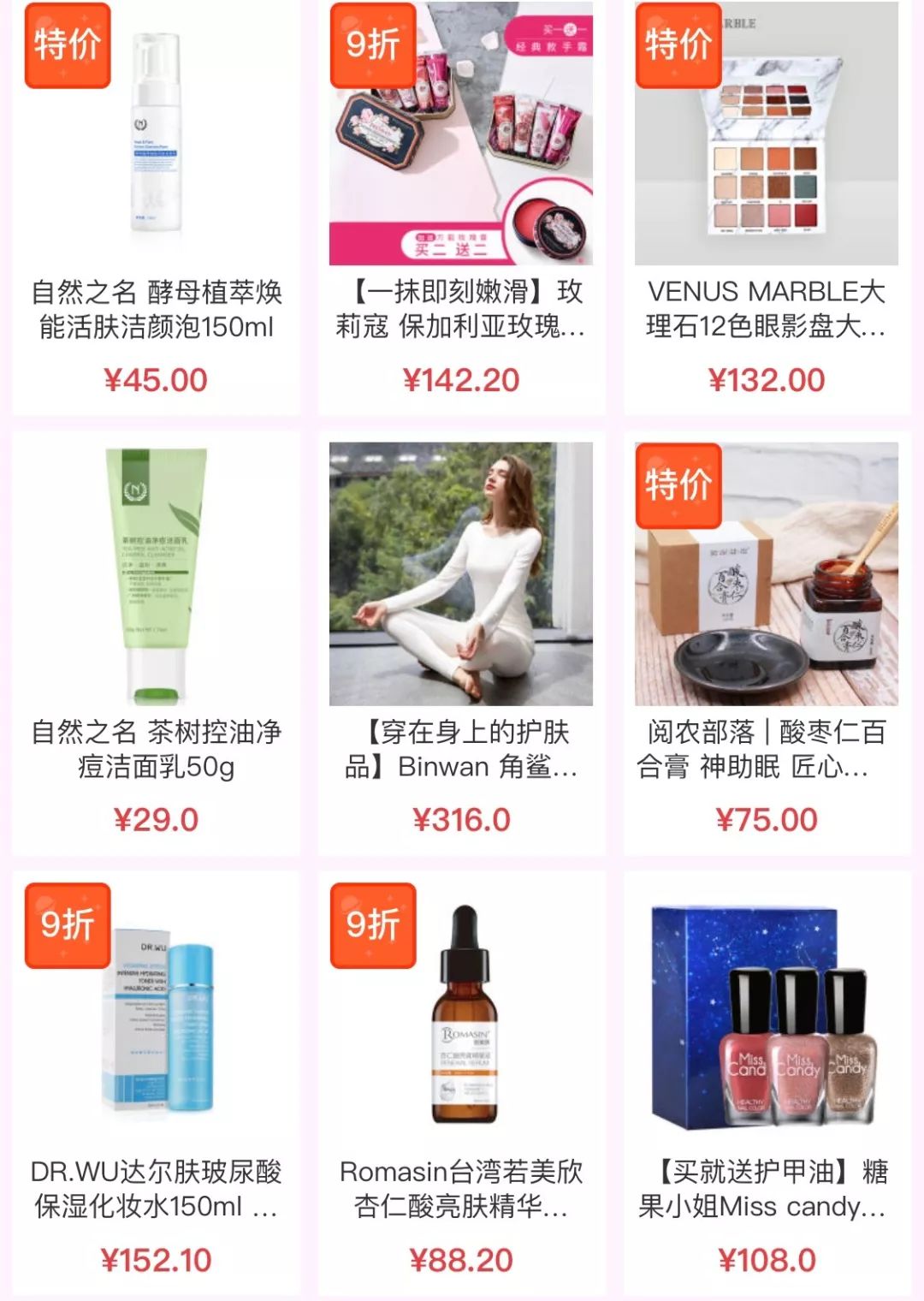View 阅农部落 酸枣仁百合膏 product
Screen dimensions: 924x1301
[767, 575]
